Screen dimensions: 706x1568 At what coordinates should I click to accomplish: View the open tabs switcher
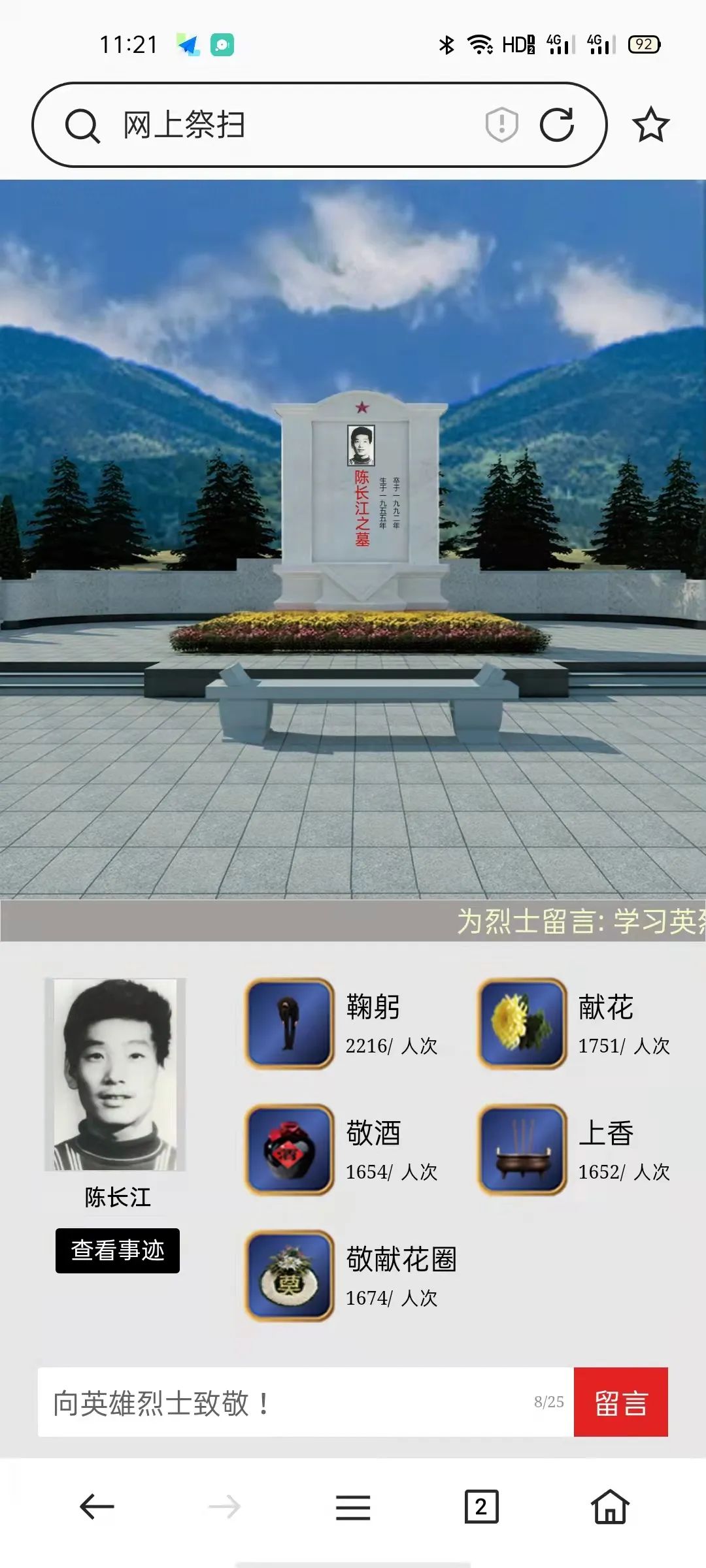pos(481,1507)
